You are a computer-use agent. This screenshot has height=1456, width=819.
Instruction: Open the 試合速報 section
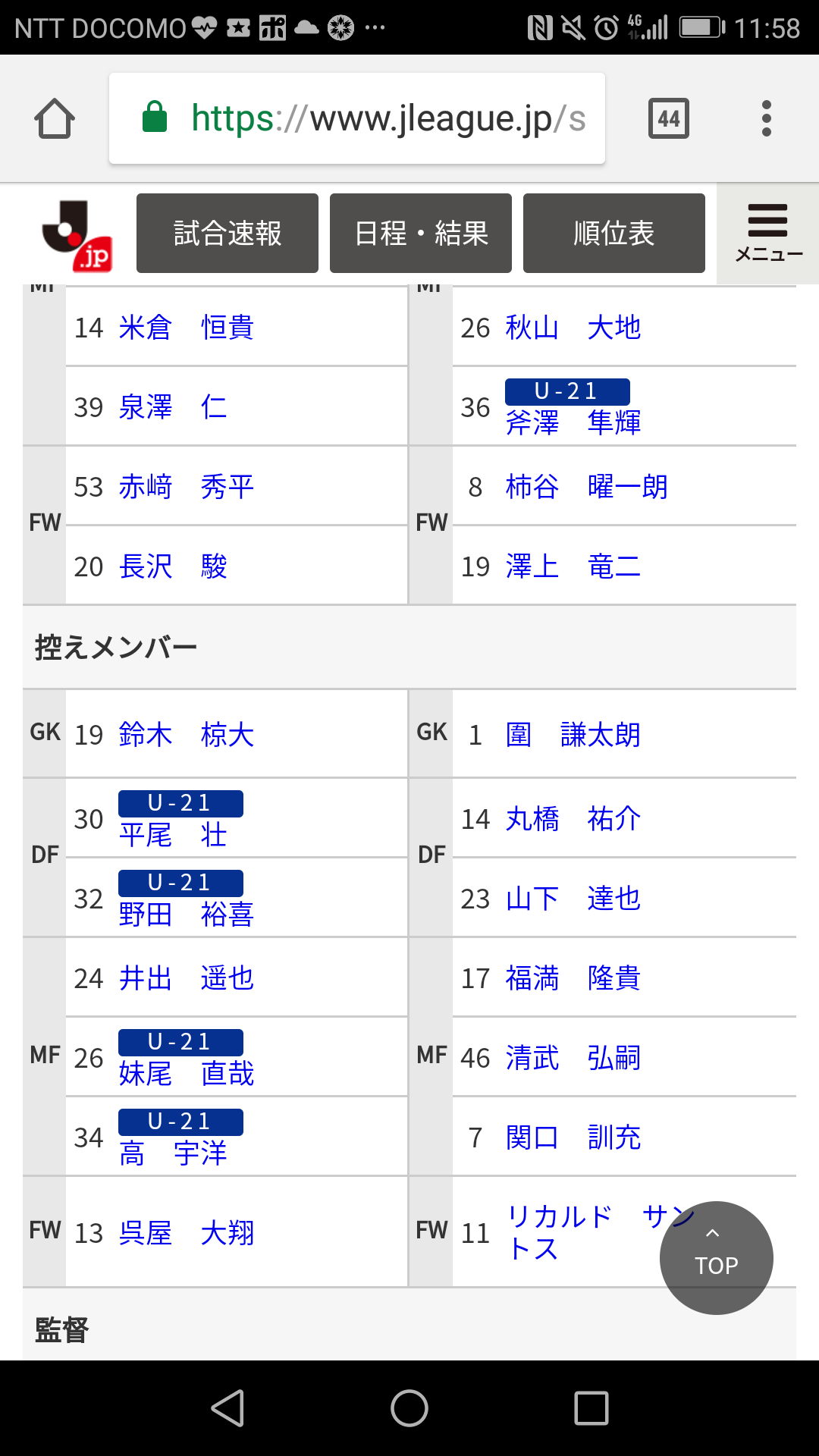tap(227, 234)
